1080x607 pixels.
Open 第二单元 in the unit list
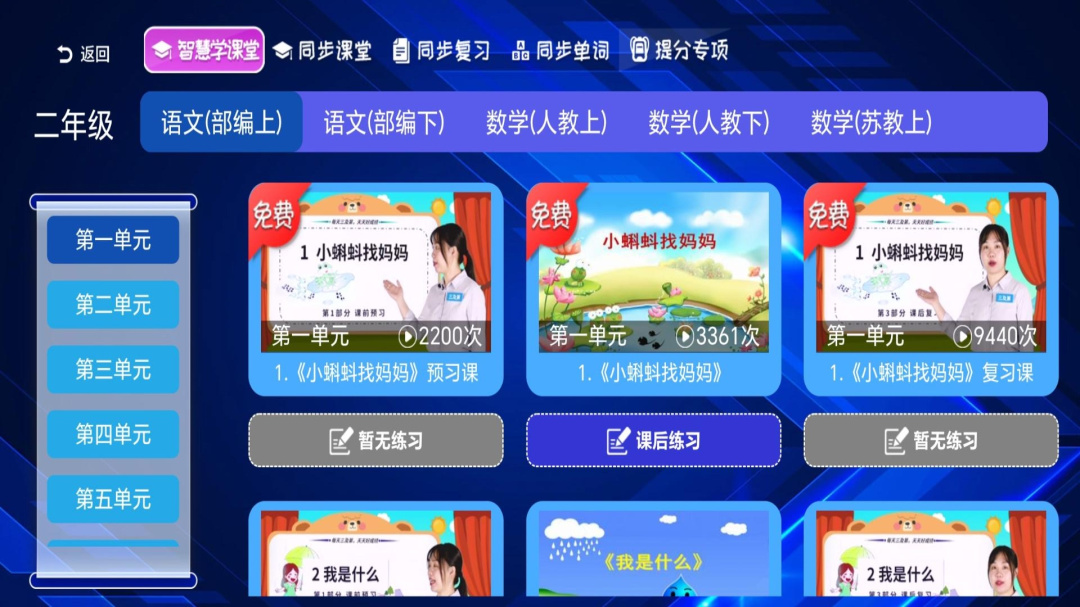[x=113, y=304]
